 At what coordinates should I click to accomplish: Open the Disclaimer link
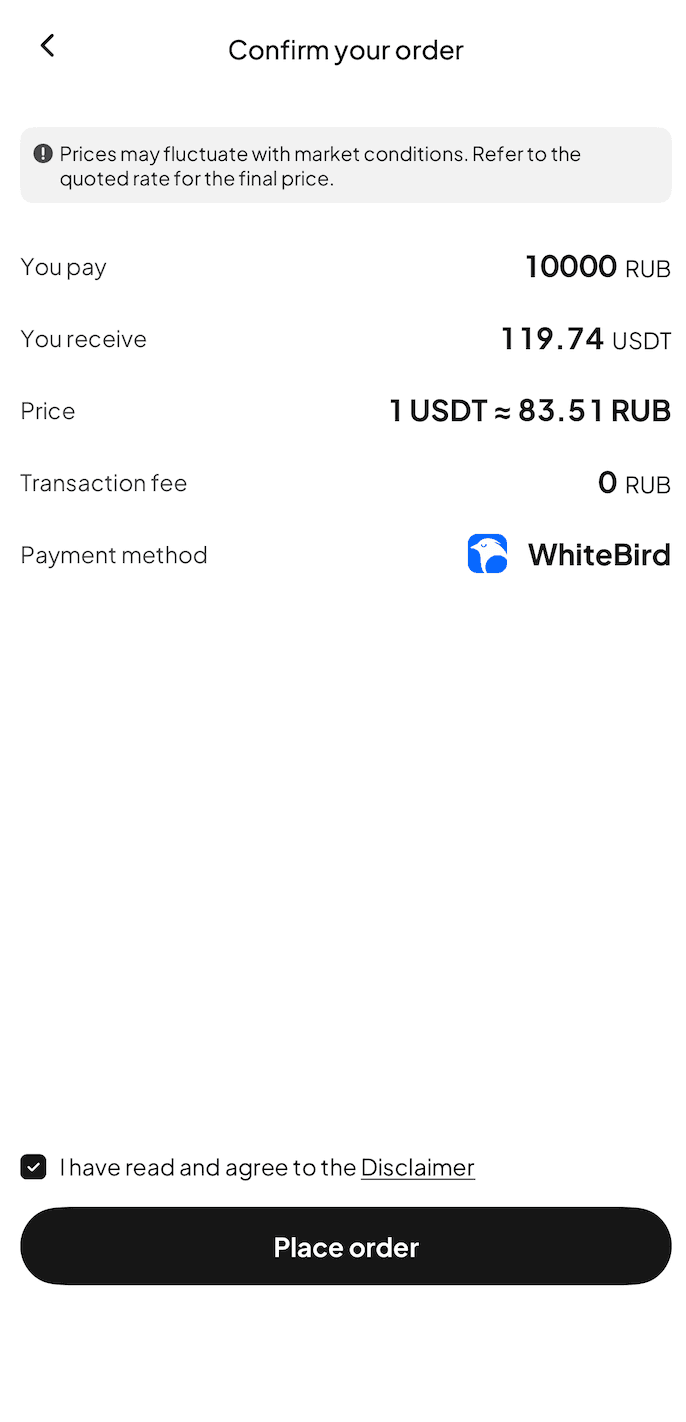pos(417,1167)
